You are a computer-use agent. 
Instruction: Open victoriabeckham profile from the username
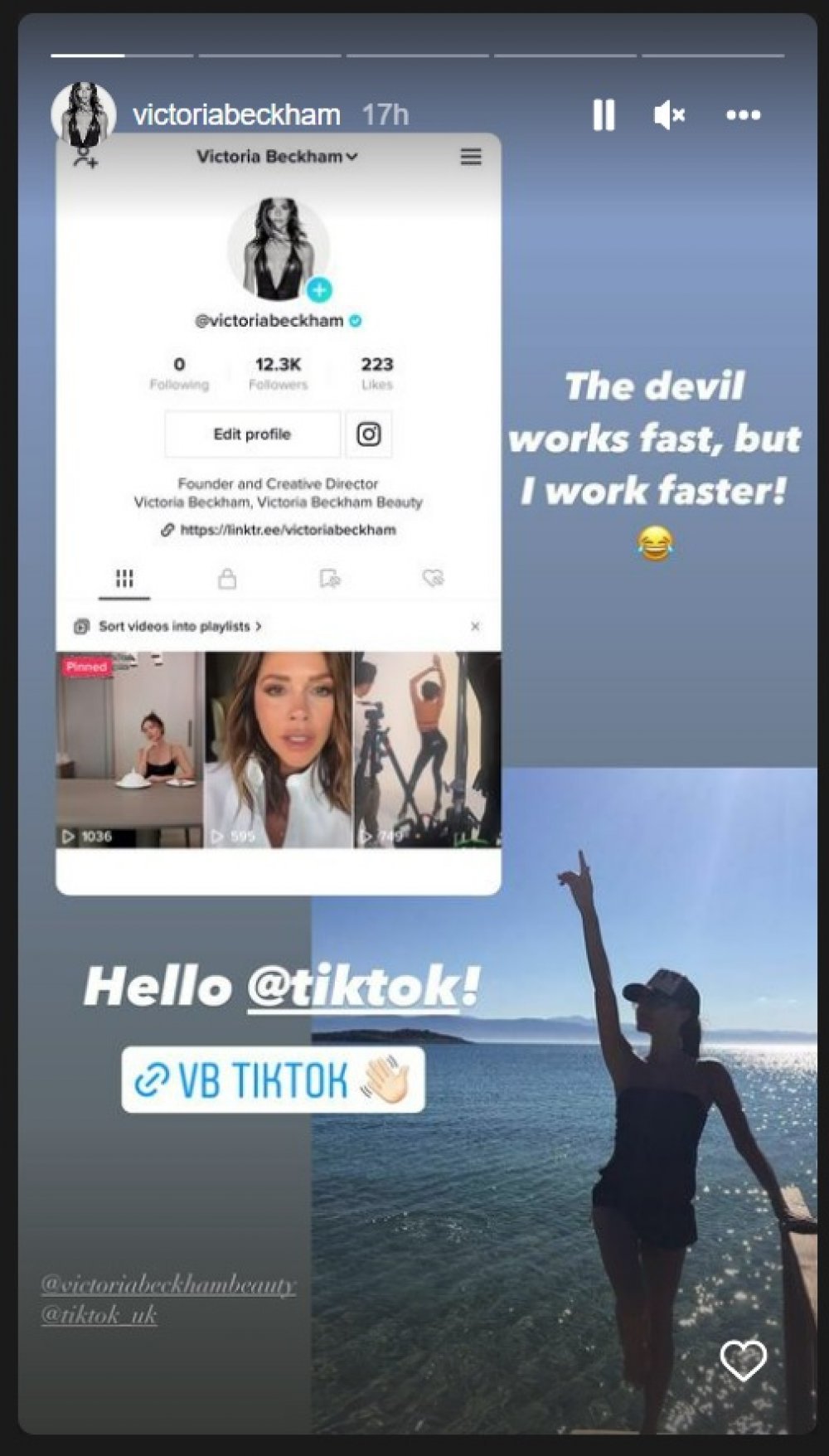pyautogui.click(x=236, y=114)
